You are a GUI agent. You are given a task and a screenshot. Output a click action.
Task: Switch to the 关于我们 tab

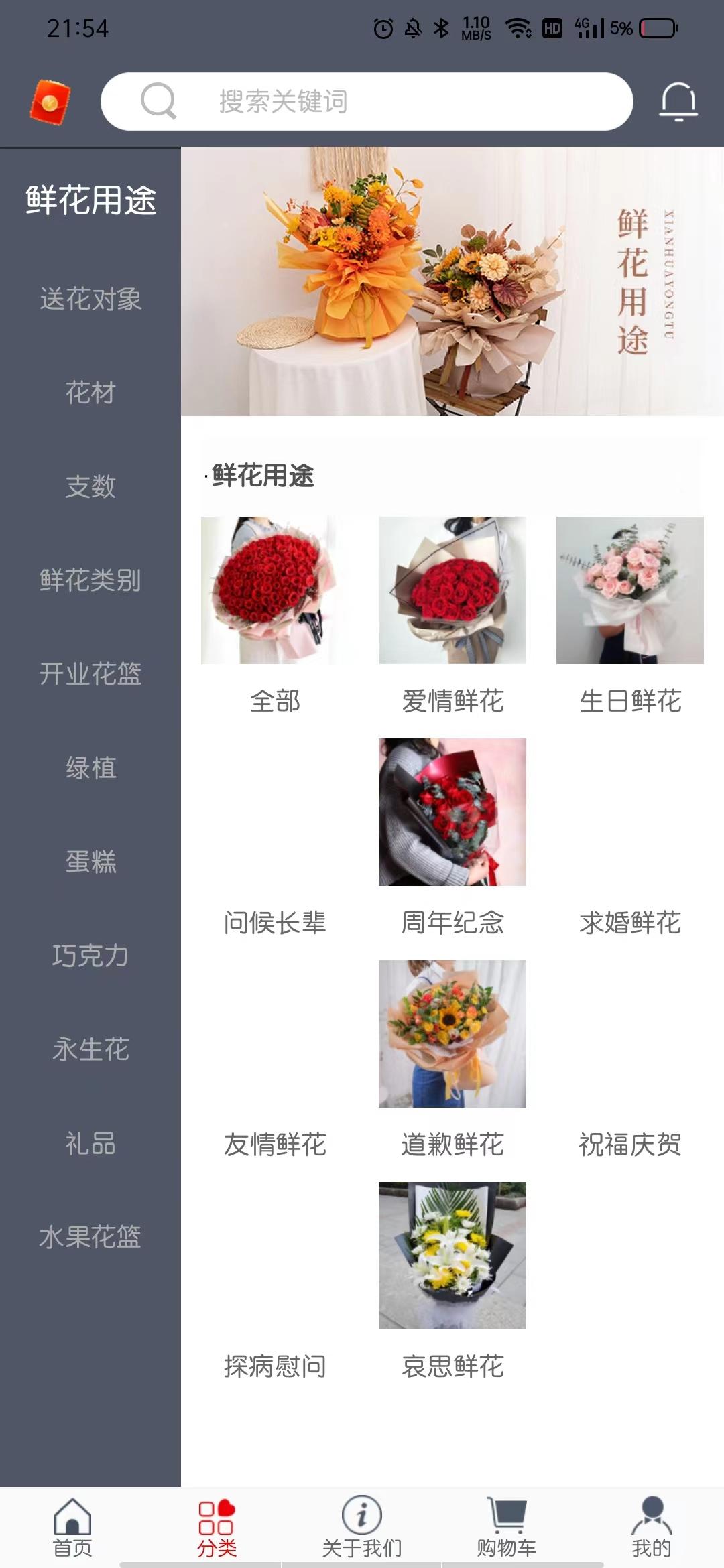[x=362, y=1528]
